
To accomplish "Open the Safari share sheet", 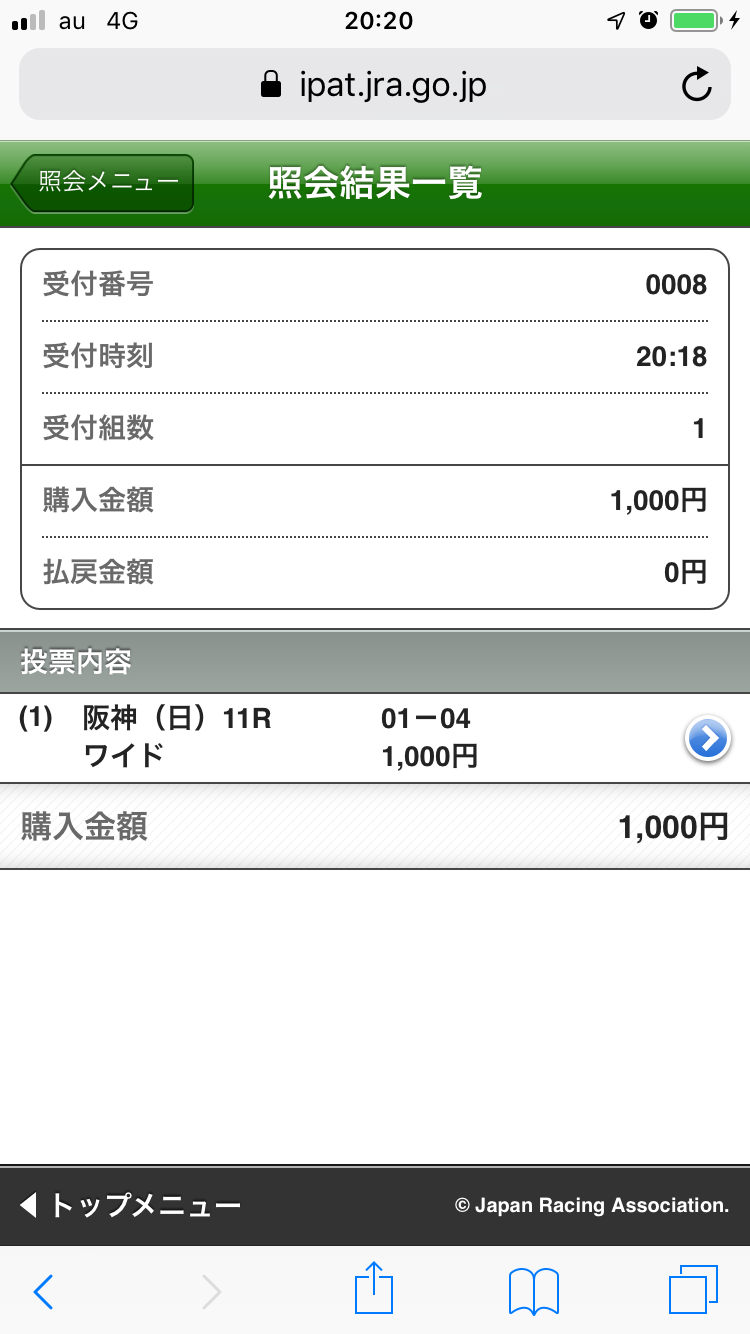I will 375,1290.
